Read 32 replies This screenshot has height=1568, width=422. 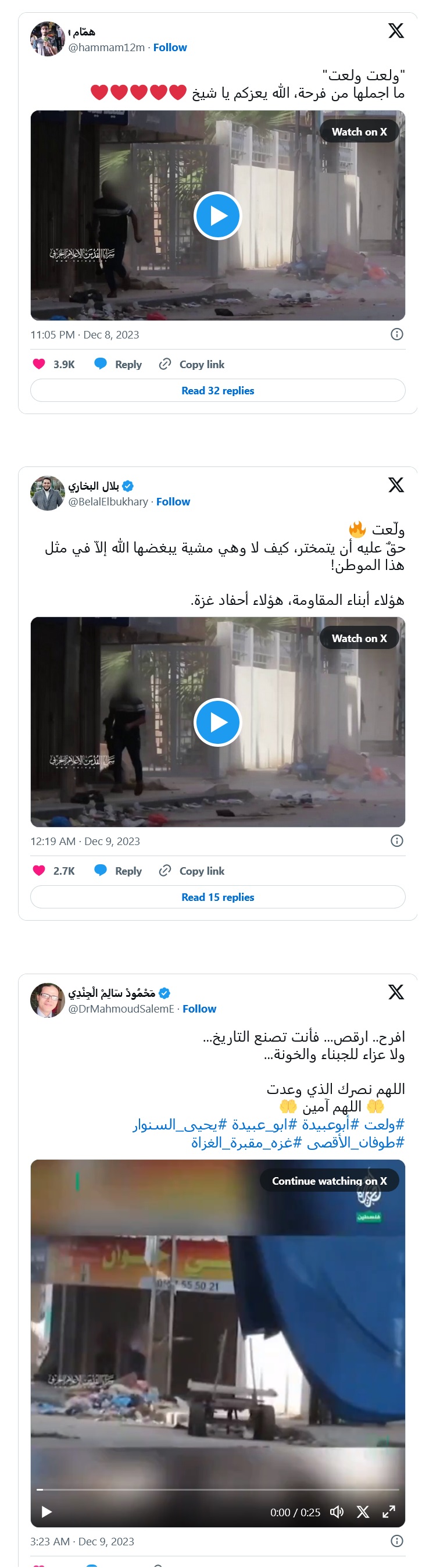point(218,391)
